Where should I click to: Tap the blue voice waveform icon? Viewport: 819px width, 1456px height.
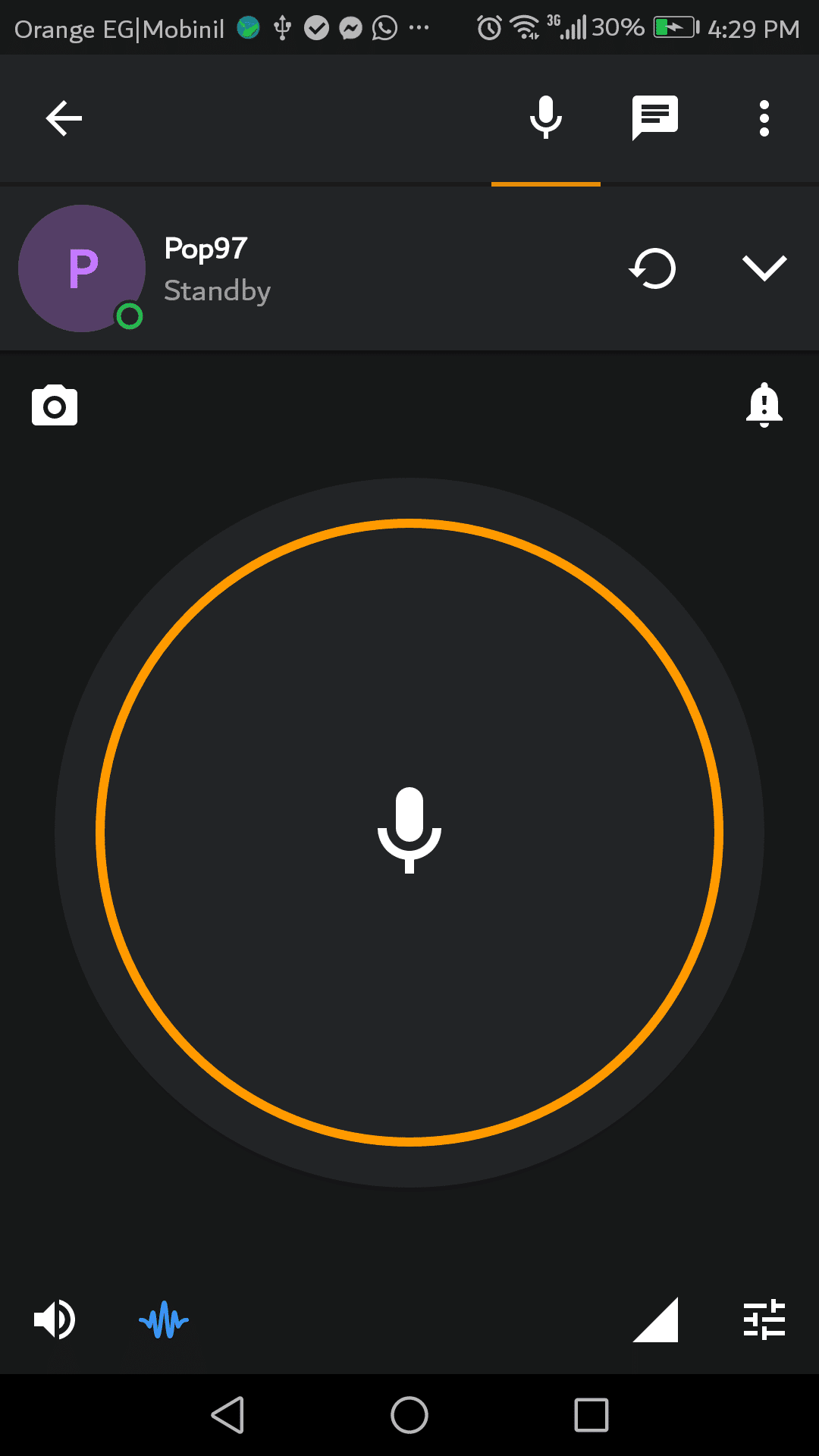(164, 1320)
